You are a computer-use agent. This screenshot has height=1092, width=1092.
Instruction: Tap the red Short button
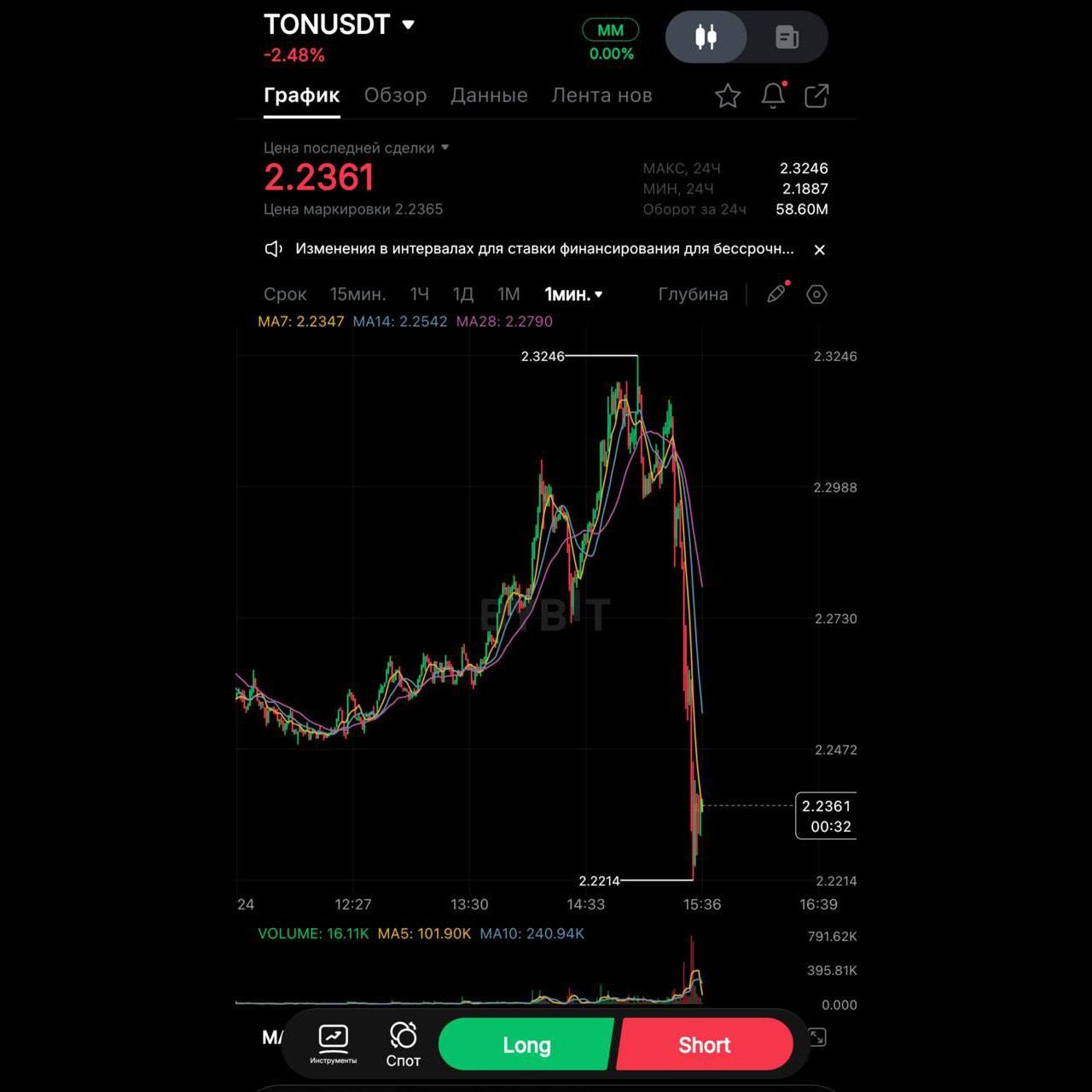pos(704,1045)
